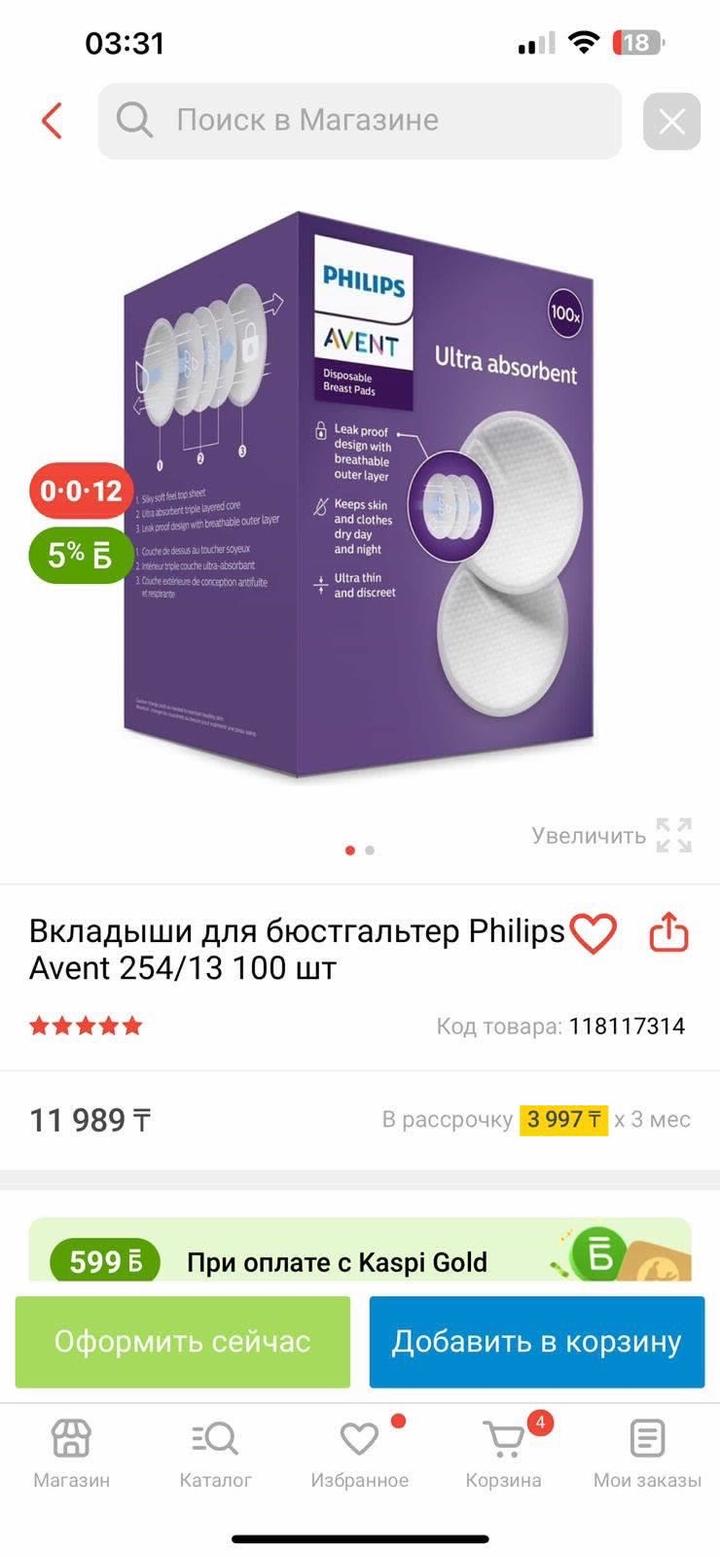Viewport: 720px width, 1557px height.
Task: Dismiss the screen via the X control
Action: coord(671,120)
